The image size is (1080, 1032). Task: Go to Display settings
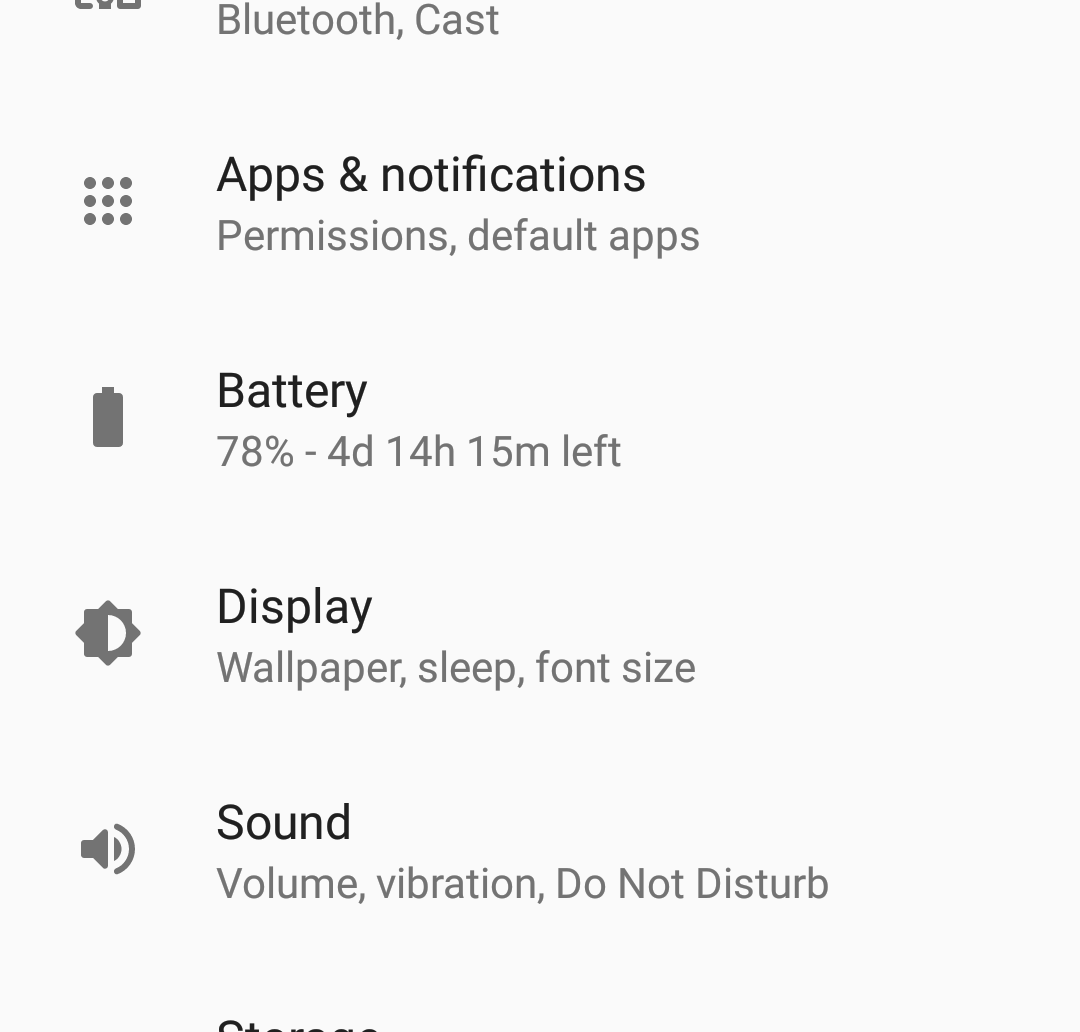pyautogui.click(x=455, y=635)
